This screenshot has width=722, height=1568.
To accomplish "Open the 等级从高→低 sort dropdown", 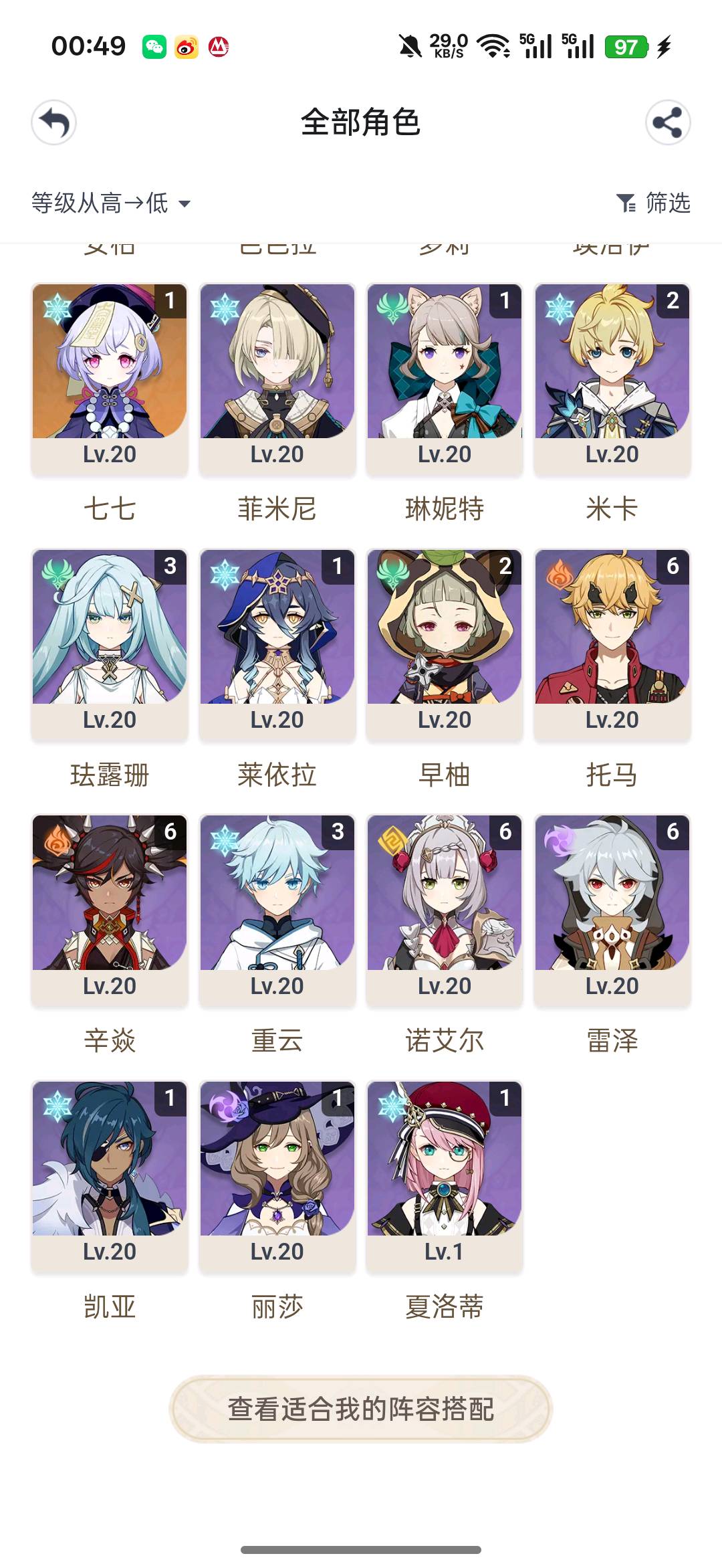I will (x=111, y=203).
